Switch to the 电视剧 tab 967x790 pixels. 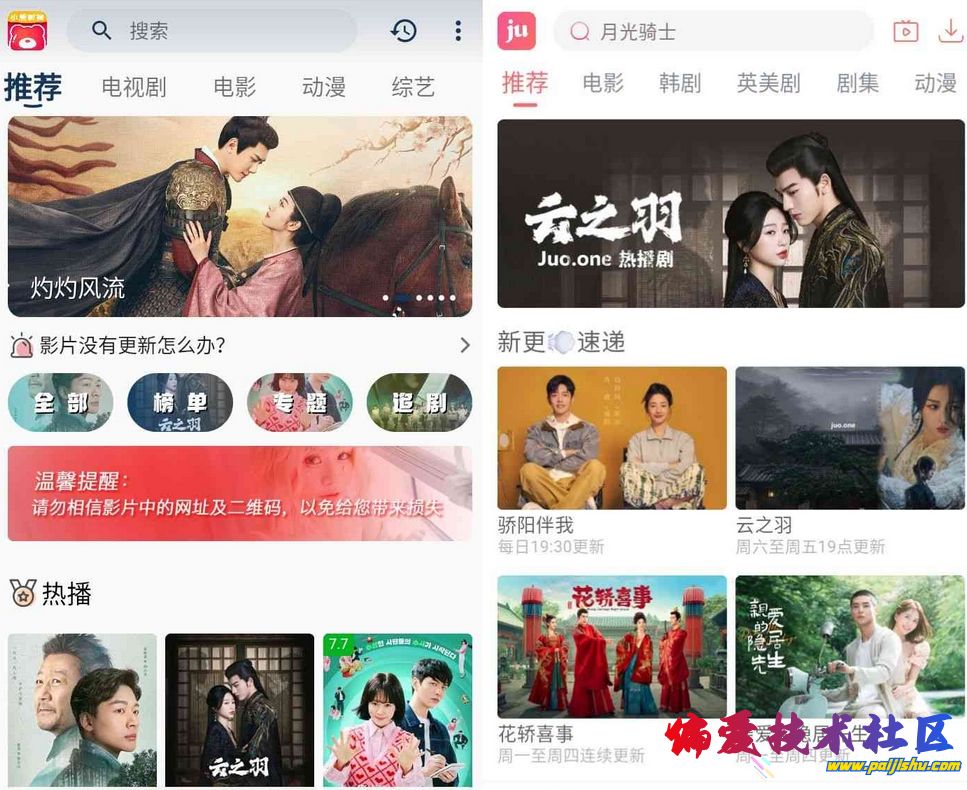click(134, 87)
